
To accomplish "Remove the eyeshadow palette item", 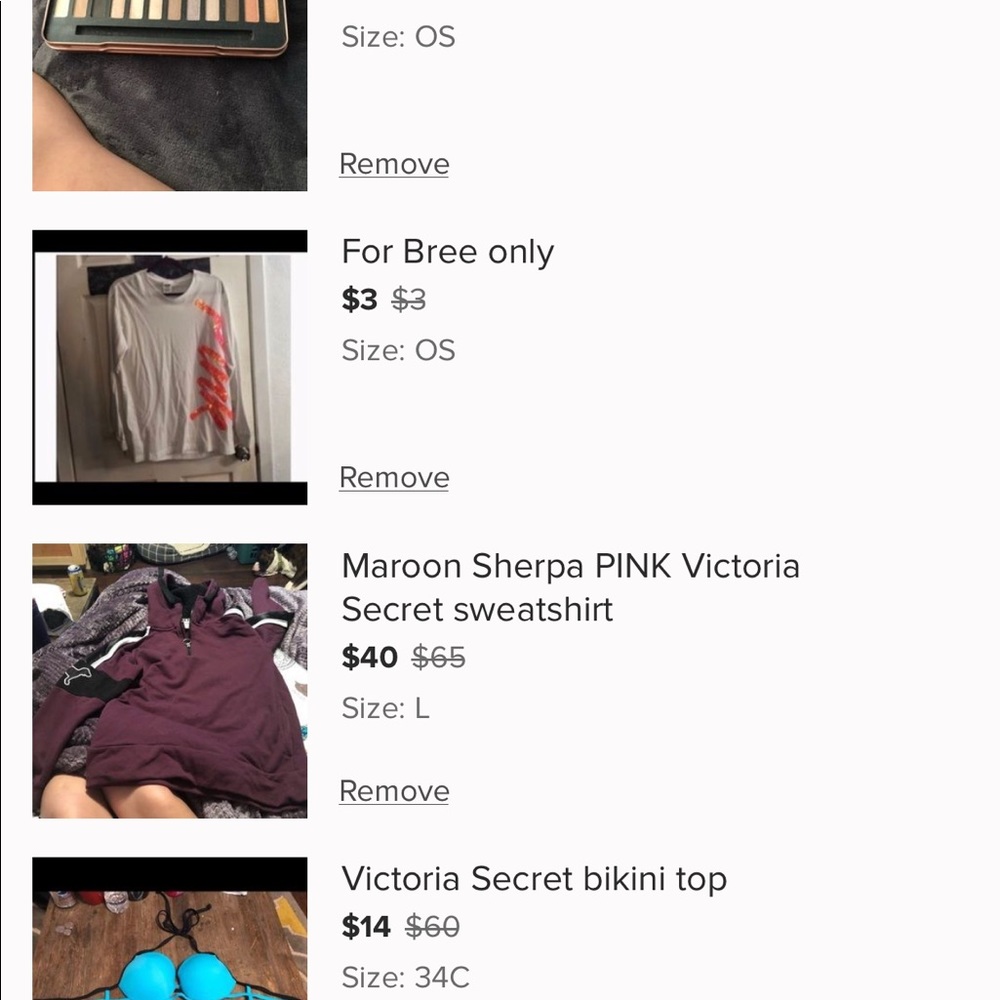I will [394, 164].
